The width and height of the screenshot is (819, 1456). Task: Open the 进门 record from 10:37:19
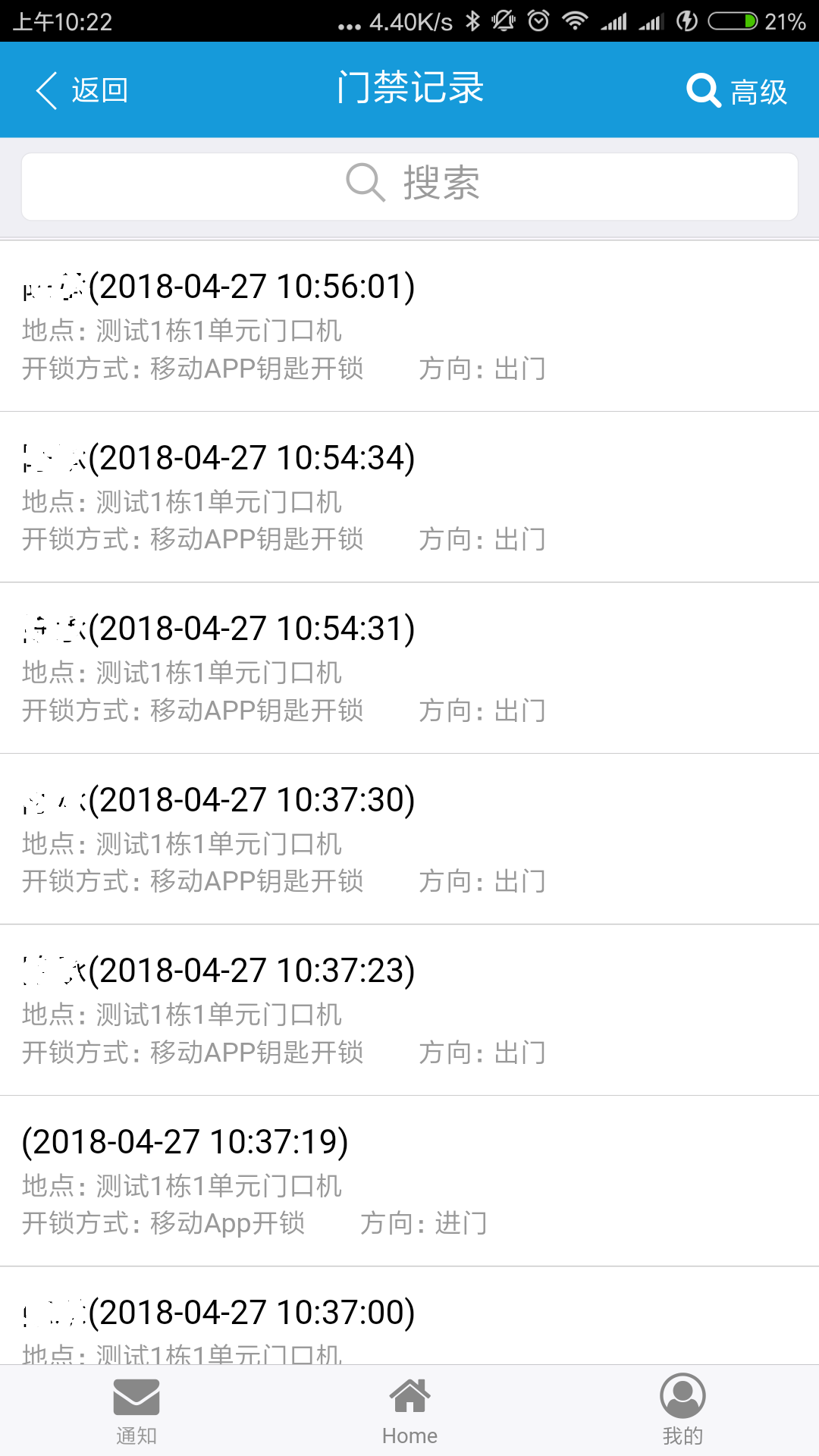409,1181
